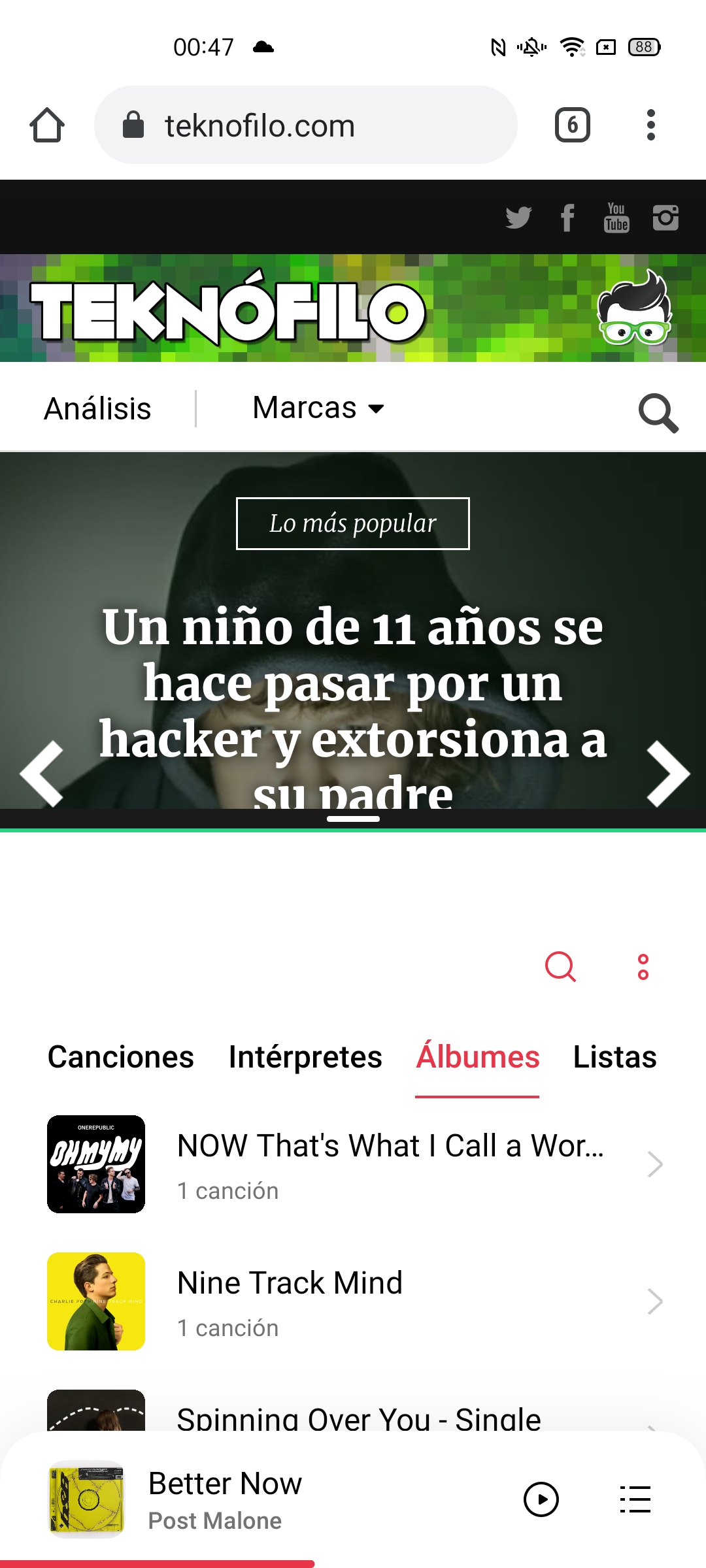Switch to the Canciones tab

point(121,1056)
